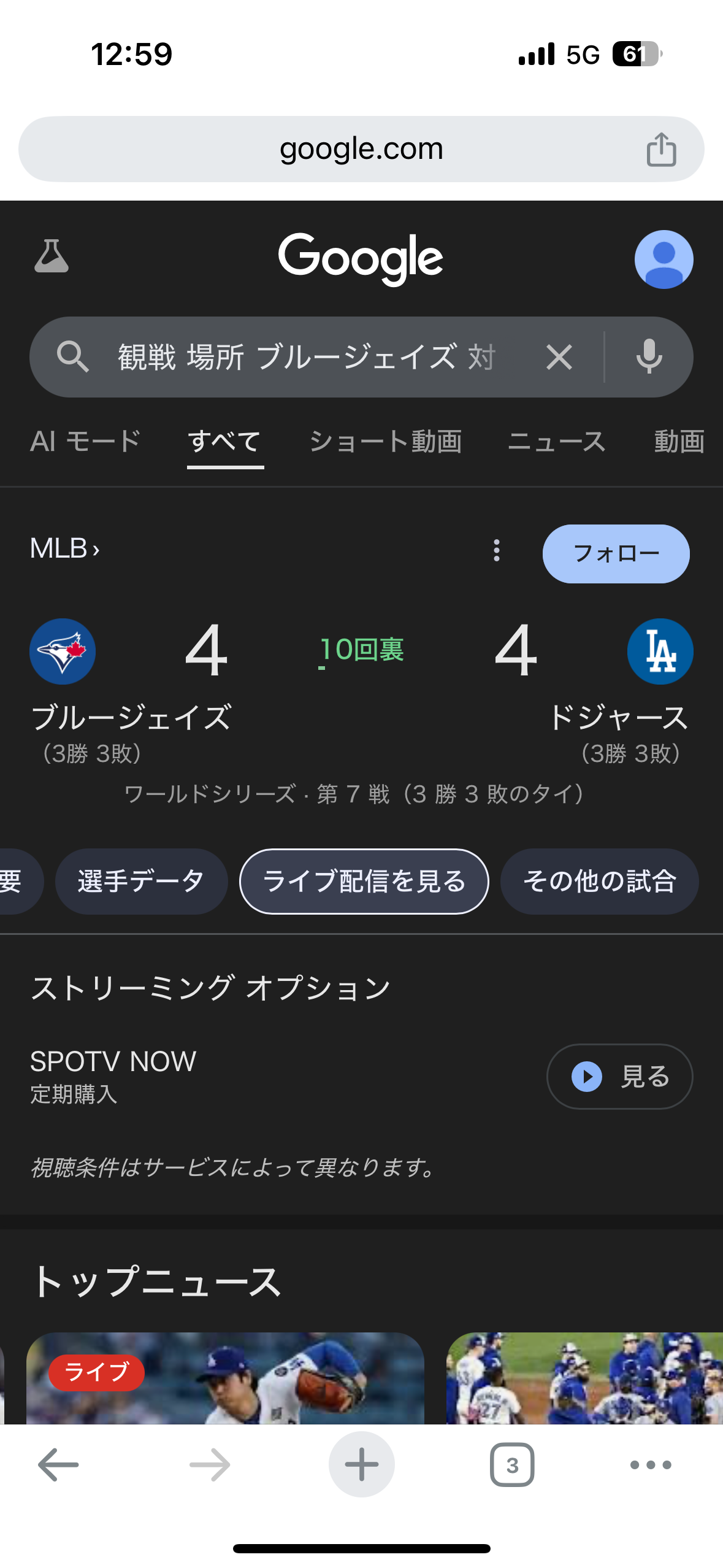The image size is (723, 1568).
Task: Select the その他の試合 chip
Action: pyautogui.click(x=599, y=882)
